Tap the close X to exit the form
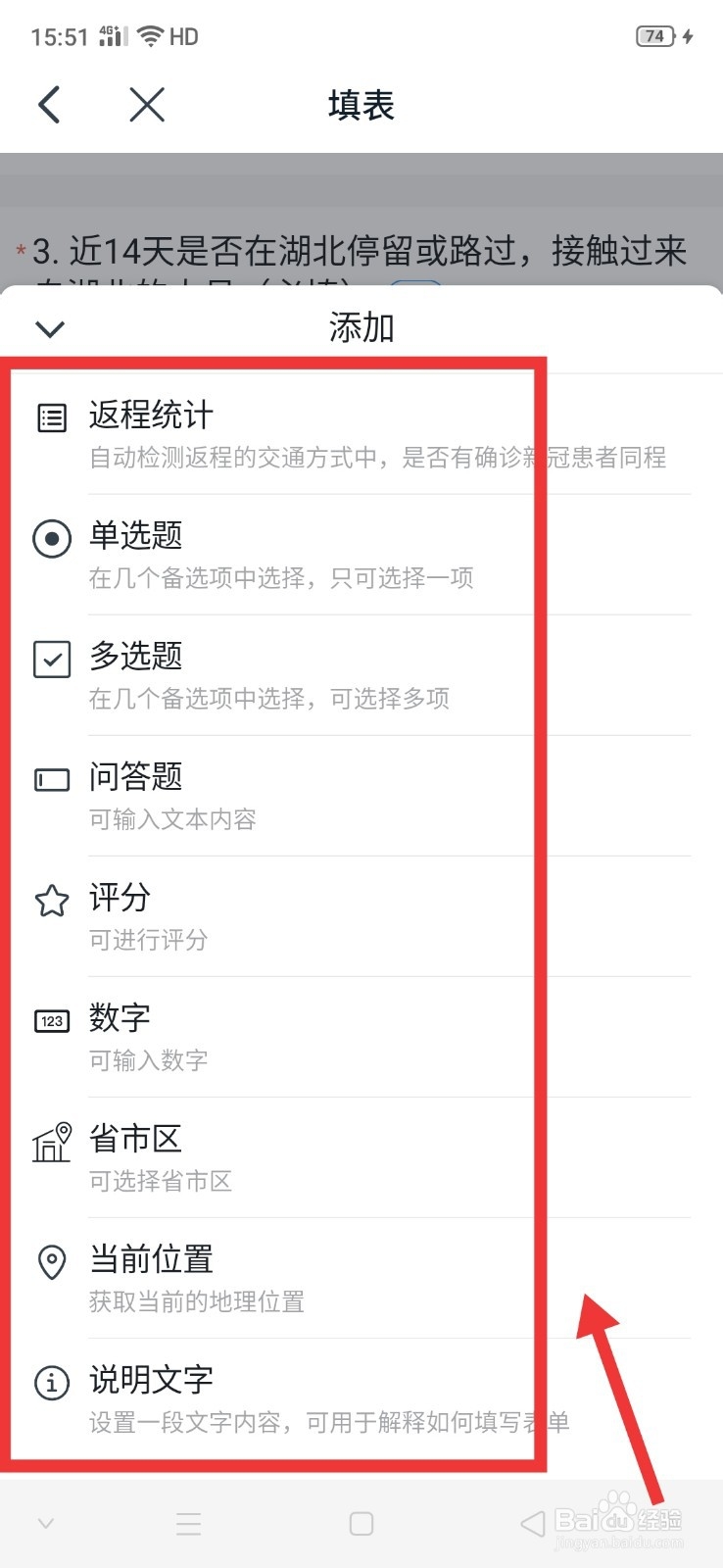This screenshot has width=723, height=1568. (146, 105)
